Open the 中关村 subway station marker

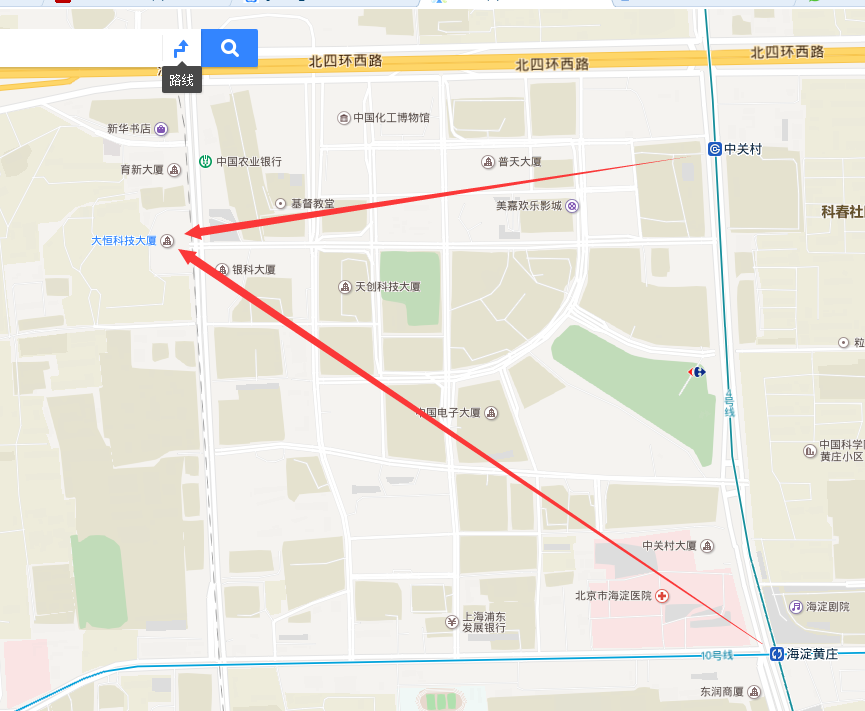[715, 149]
